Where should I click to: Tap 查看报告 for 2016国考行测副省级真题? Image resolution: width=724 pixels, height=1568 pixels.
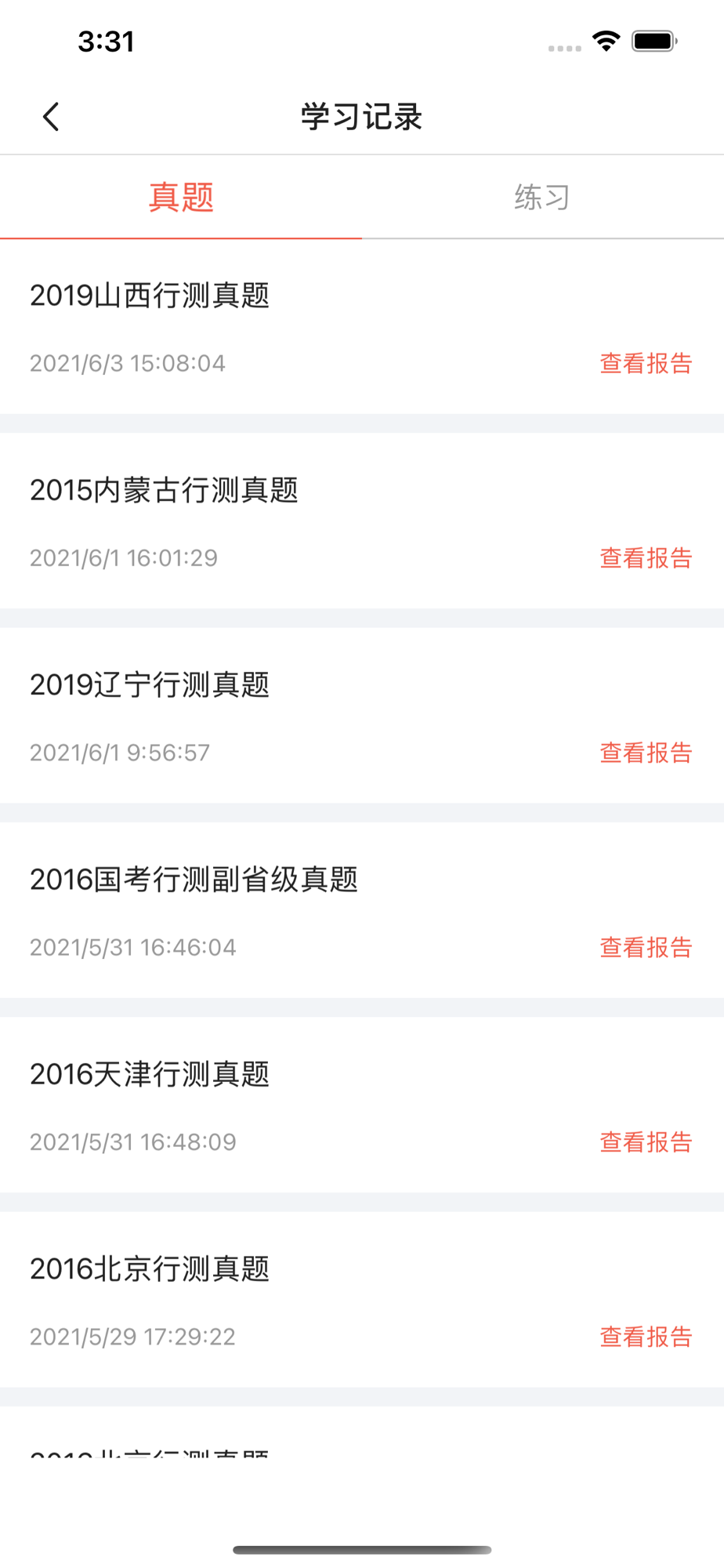(x=646, y=947)
